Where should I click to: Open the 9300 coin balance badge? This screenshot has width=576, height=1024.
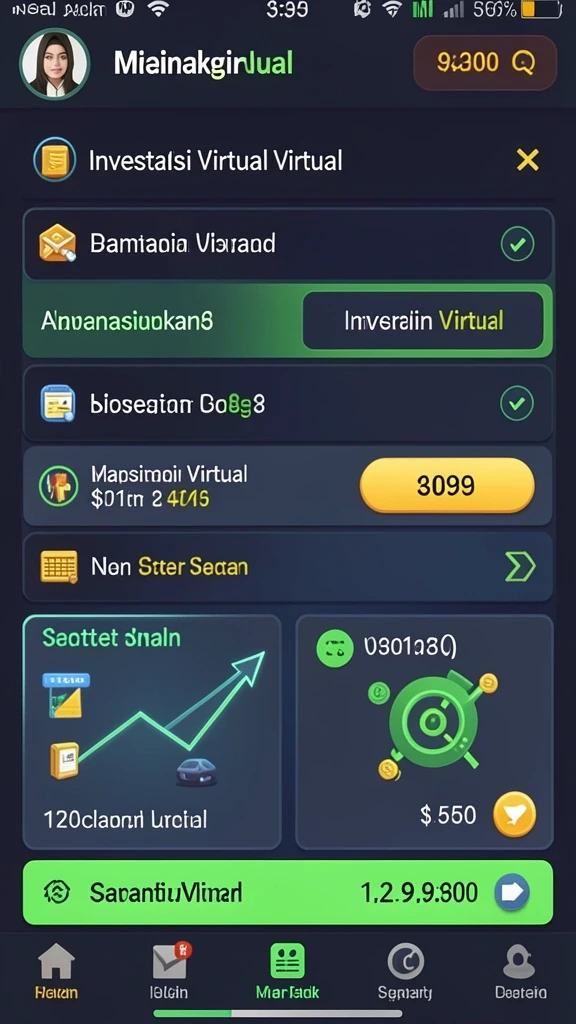pos(485,63)
